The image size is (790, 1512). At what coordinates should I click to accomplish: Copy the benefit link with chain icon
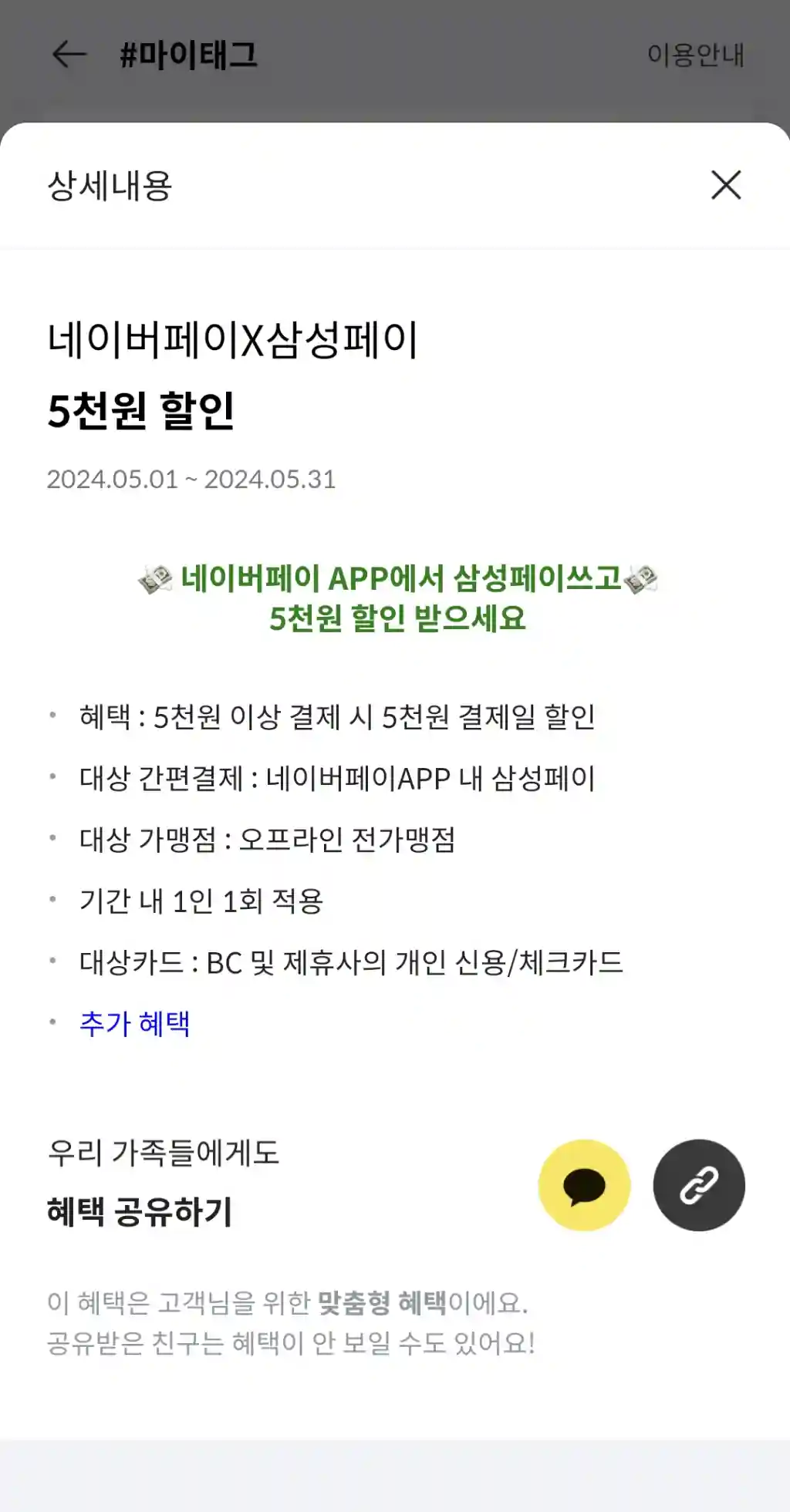(x=699, y=1185)
